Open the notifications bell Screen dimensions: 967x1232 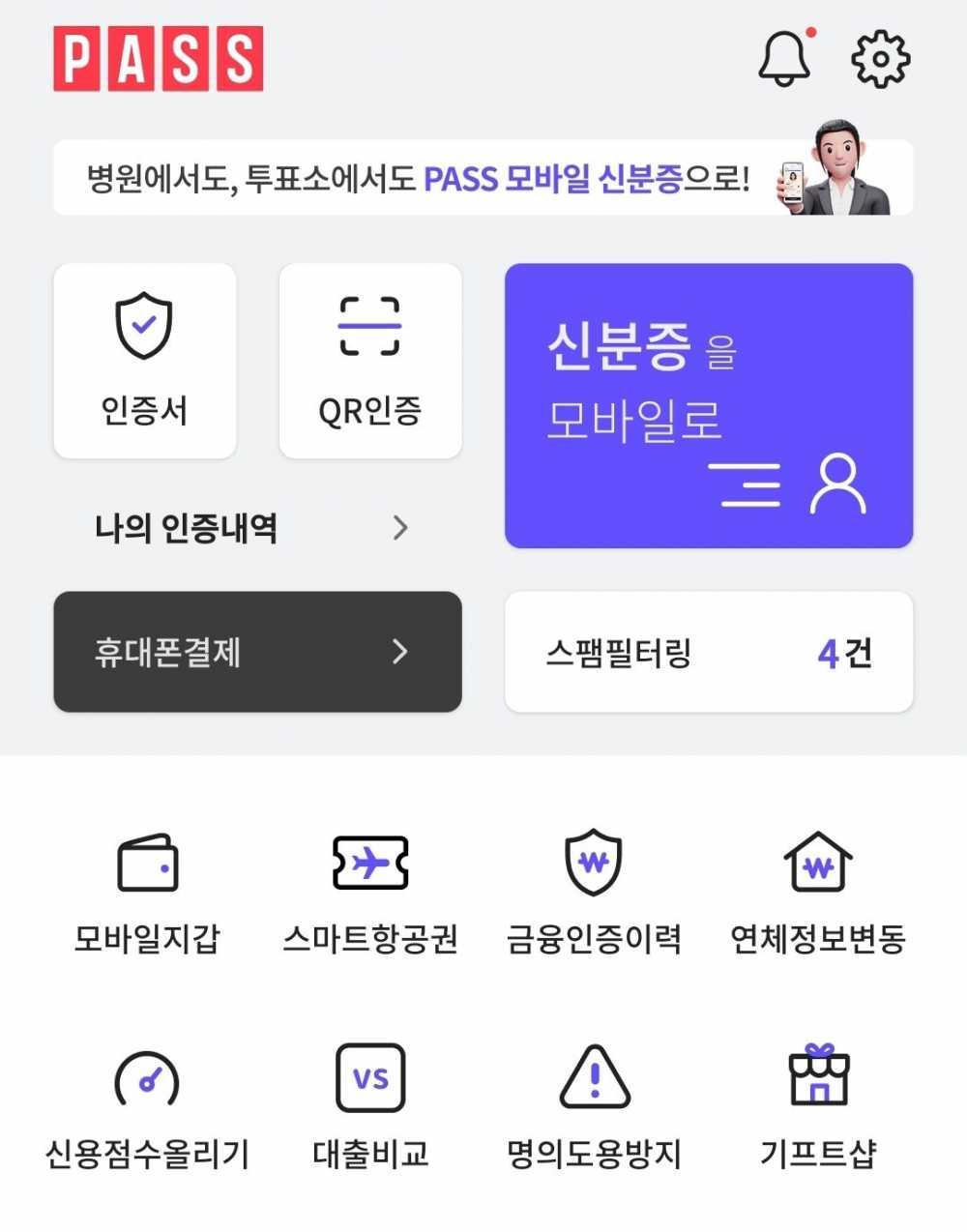(784, 58)
